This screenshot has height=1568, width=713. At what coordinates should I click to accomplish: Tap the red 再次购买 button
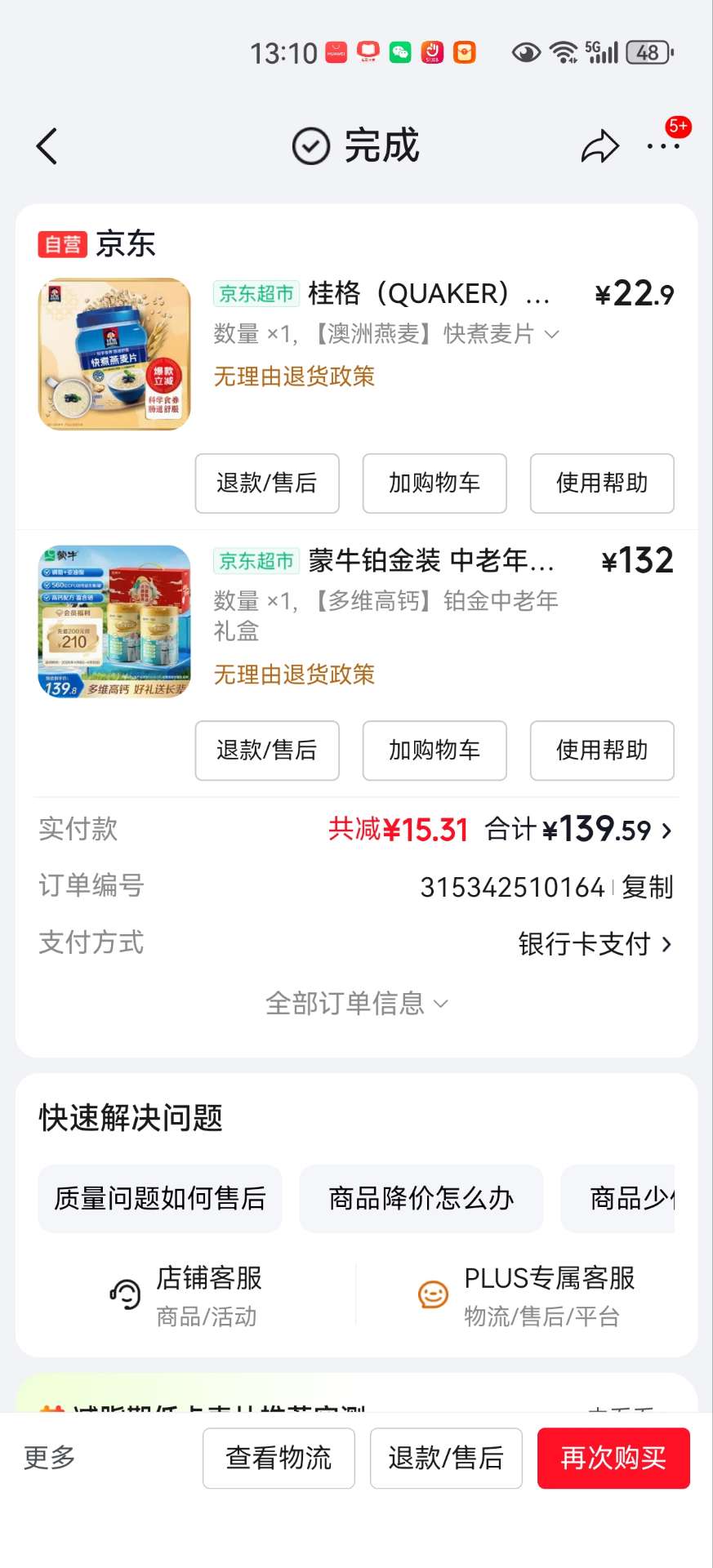click(613, 1458)
